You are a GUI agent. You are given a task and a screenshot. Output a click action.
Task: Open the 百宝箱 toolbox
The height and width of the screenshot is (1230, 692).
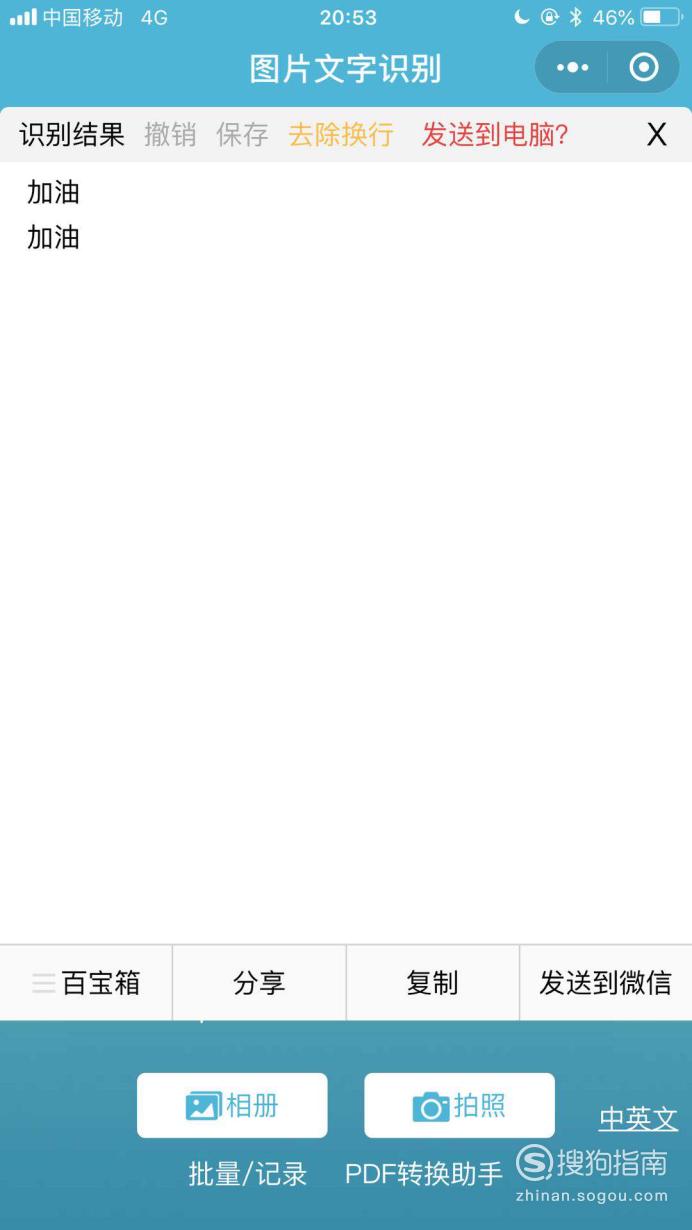point(86,983)
